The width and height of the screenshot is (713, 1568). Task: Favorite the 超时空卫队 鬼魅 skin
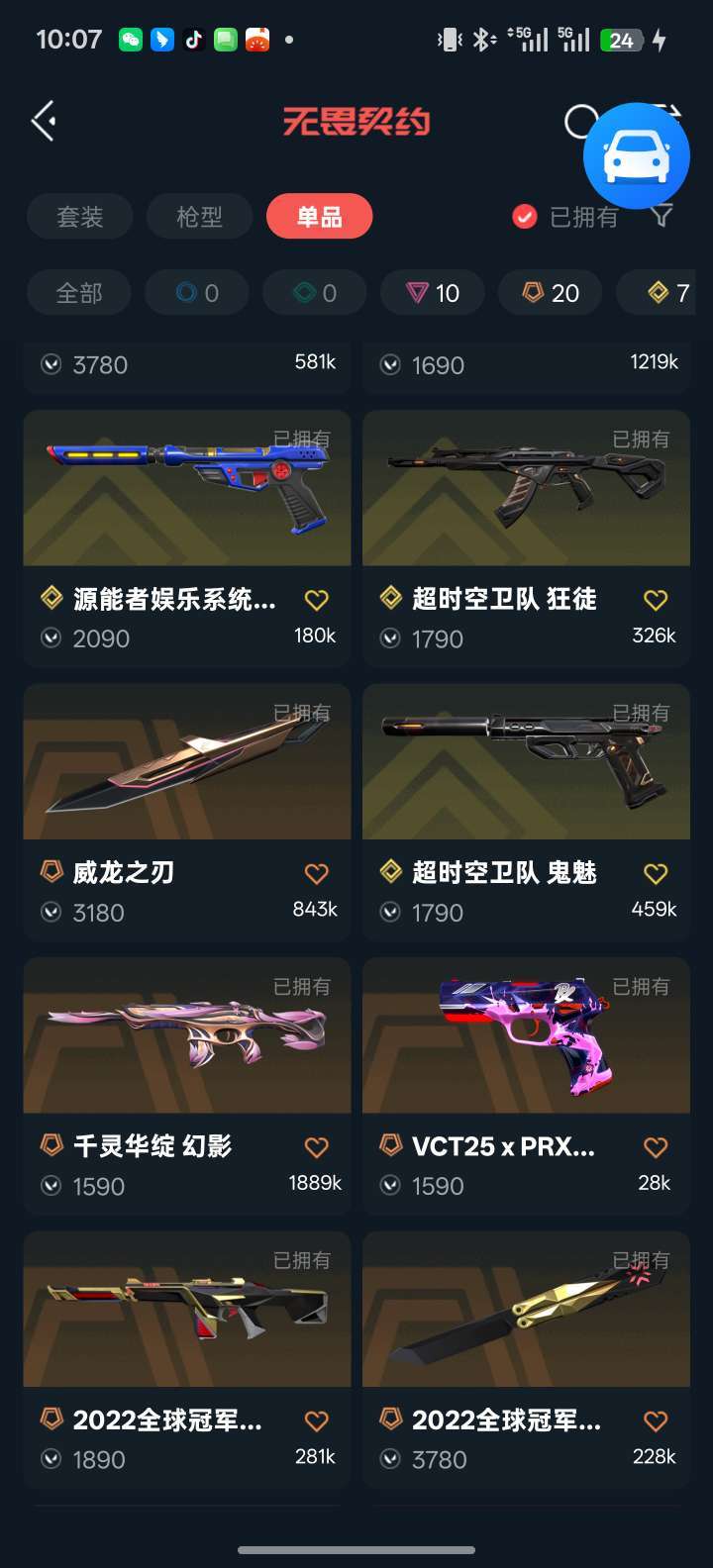coord(656,873)
